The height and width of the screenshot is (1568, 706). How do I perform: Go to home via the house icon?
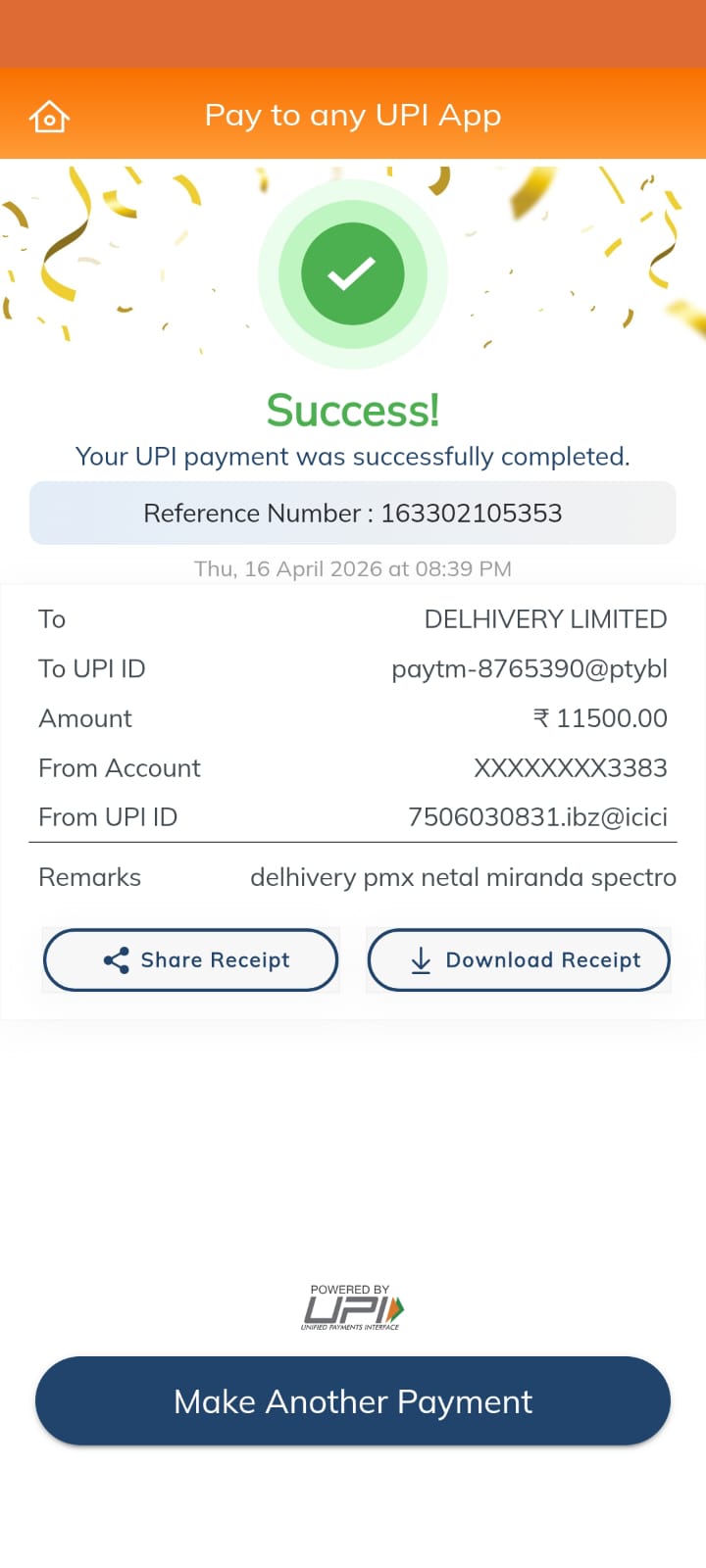pos(49,117)
